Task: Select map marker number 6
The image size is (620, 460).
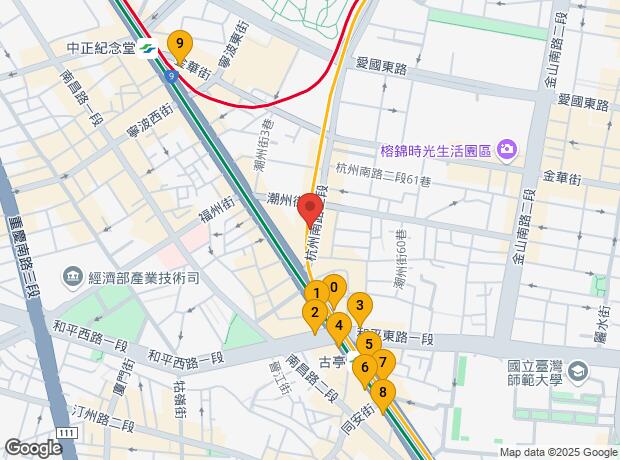Action: click(x=364, y=368)
